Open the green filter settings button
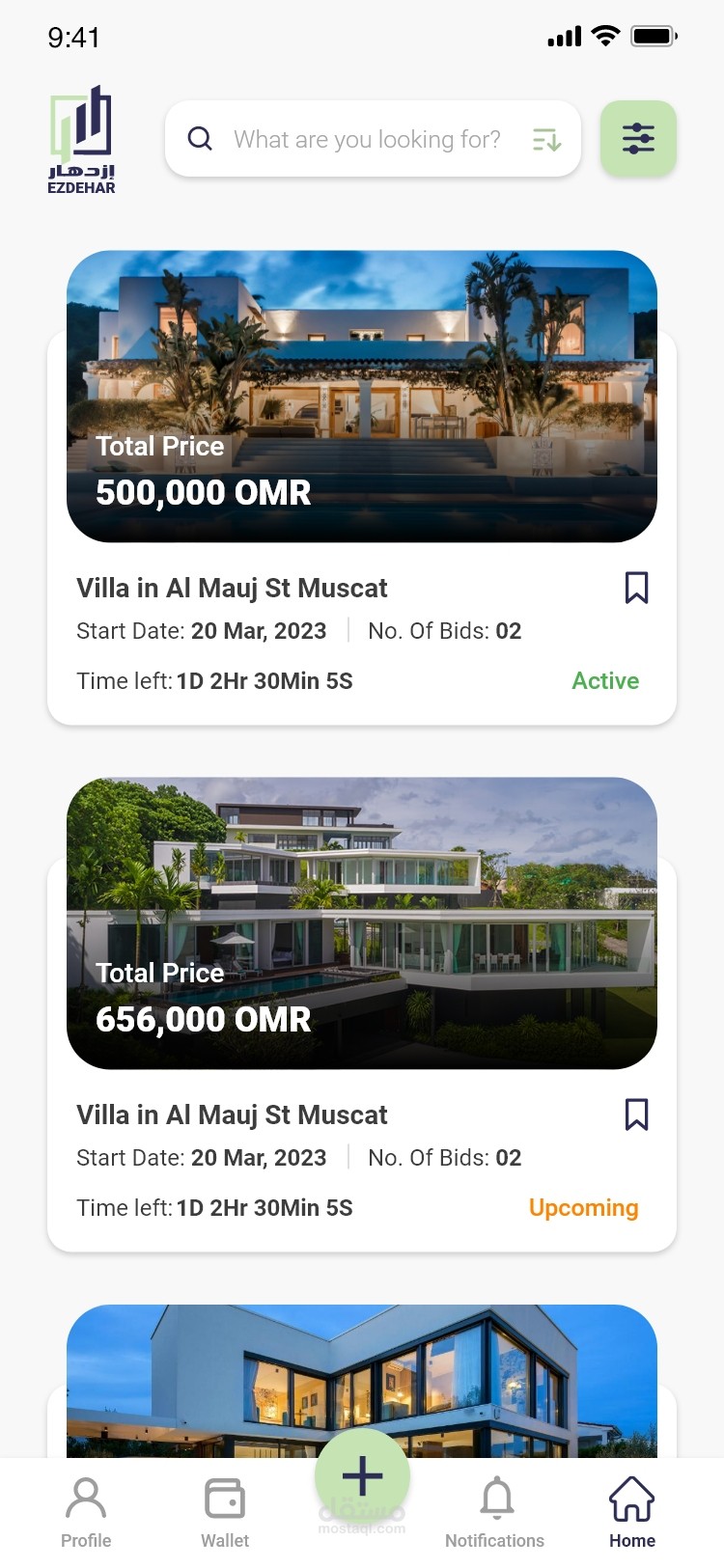Image resolution: width=724 pixels, height=1568 pixels. 638,139
